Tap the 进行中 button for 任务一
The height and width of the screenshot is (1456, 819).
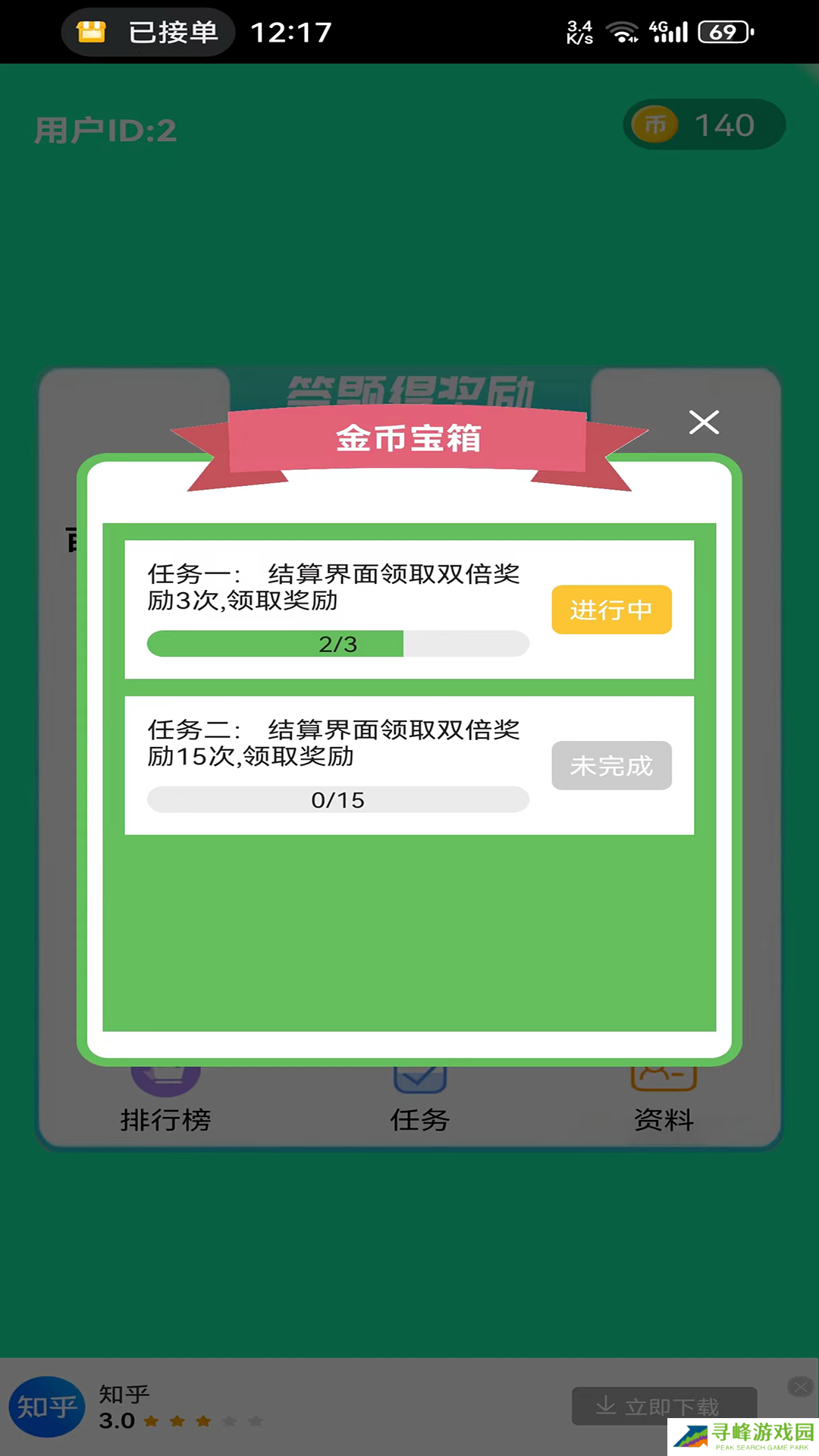[611, 610]
